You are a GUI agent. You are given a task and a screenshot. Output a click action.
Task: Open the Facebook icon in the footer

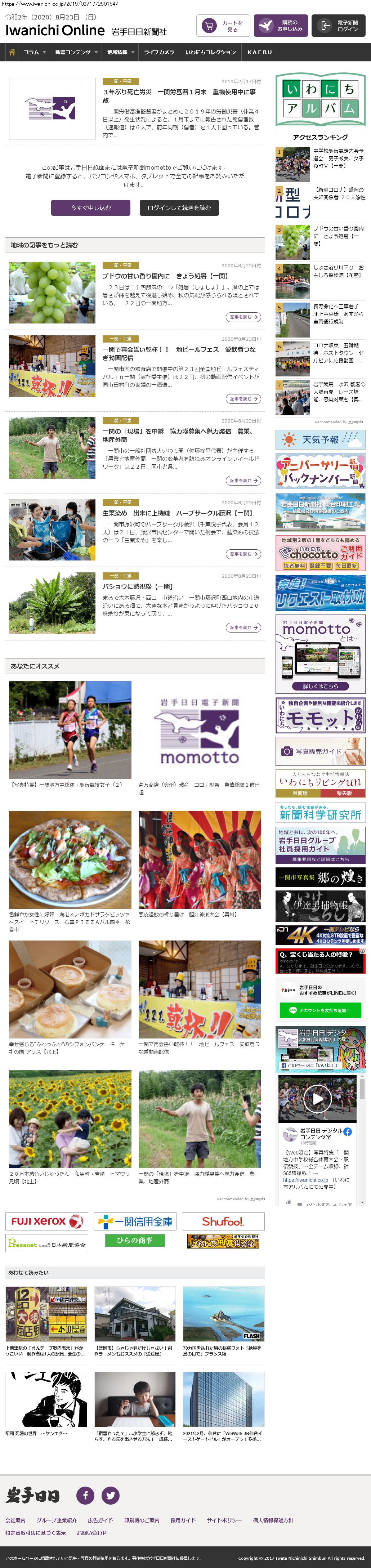point(85,1495)
